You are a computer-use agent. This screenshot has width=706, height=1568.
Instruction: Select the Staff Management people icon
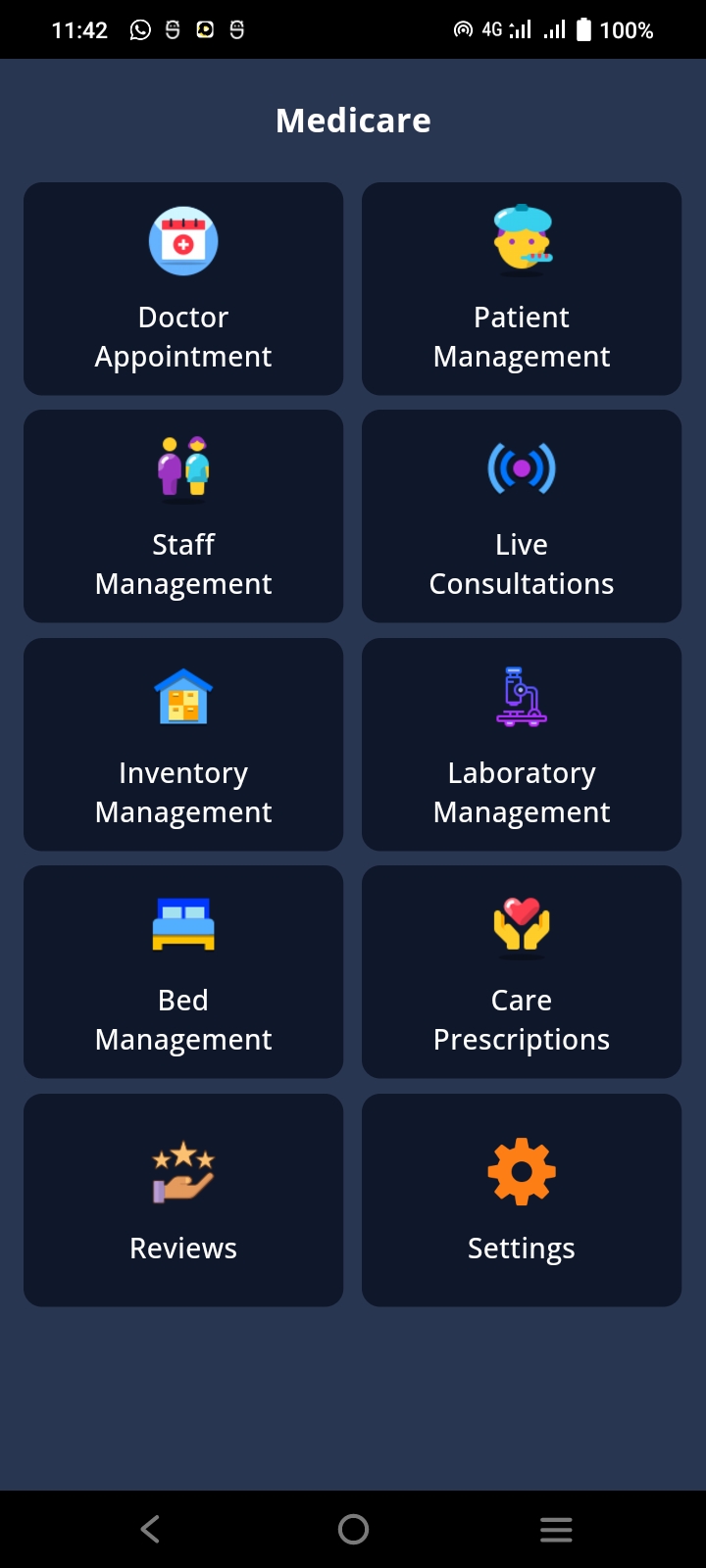click(x=183, y=468)
